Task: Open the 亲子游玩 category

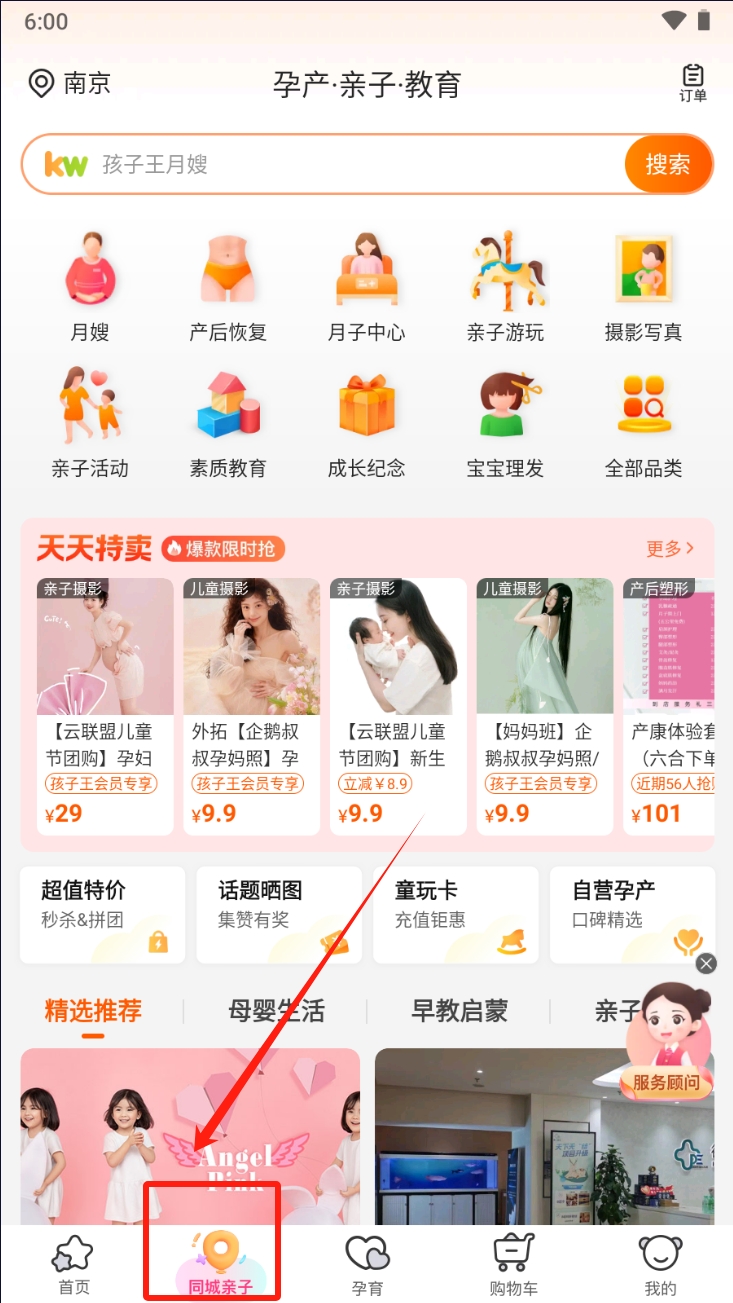Action: pos(505,288)
